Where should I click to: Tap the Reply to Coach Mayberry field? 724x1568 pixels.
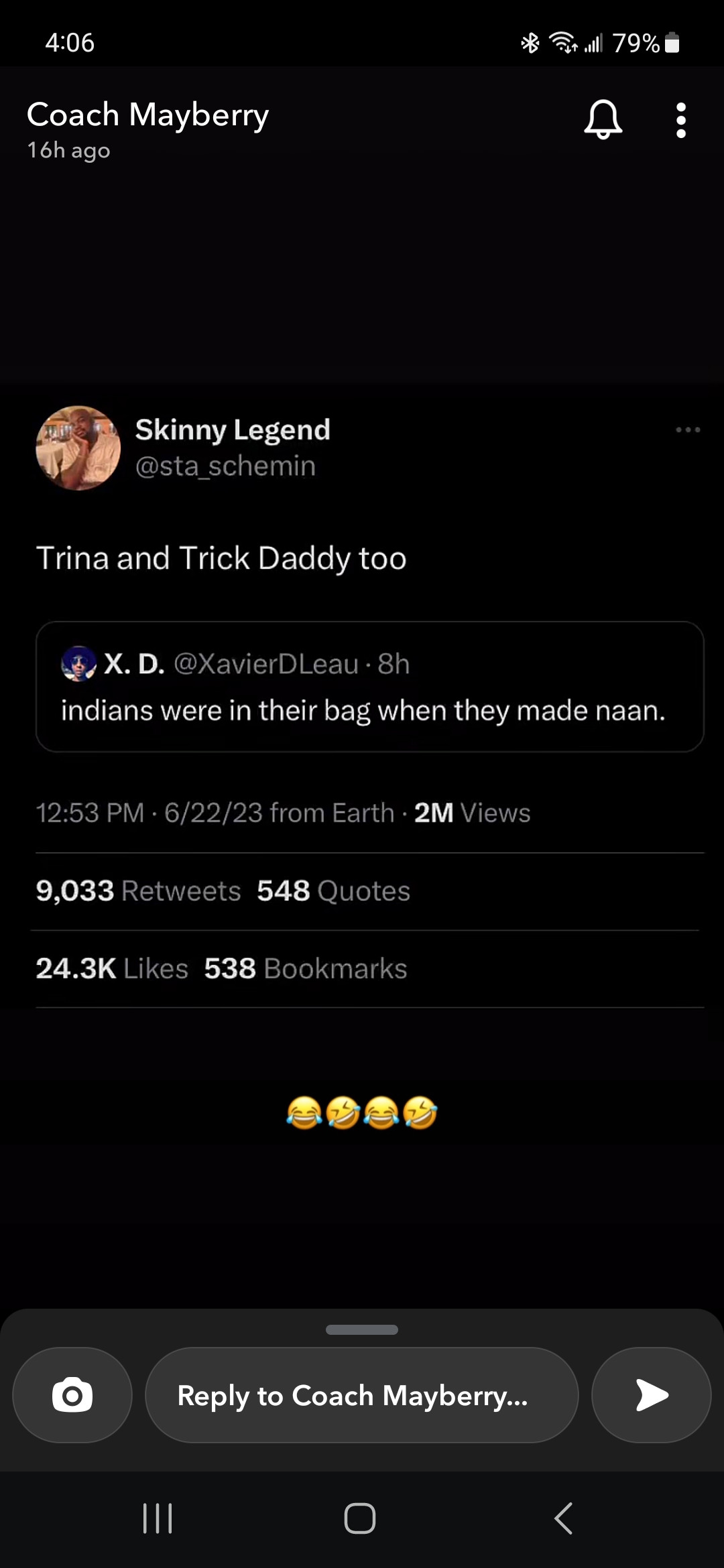[361, 1395]
